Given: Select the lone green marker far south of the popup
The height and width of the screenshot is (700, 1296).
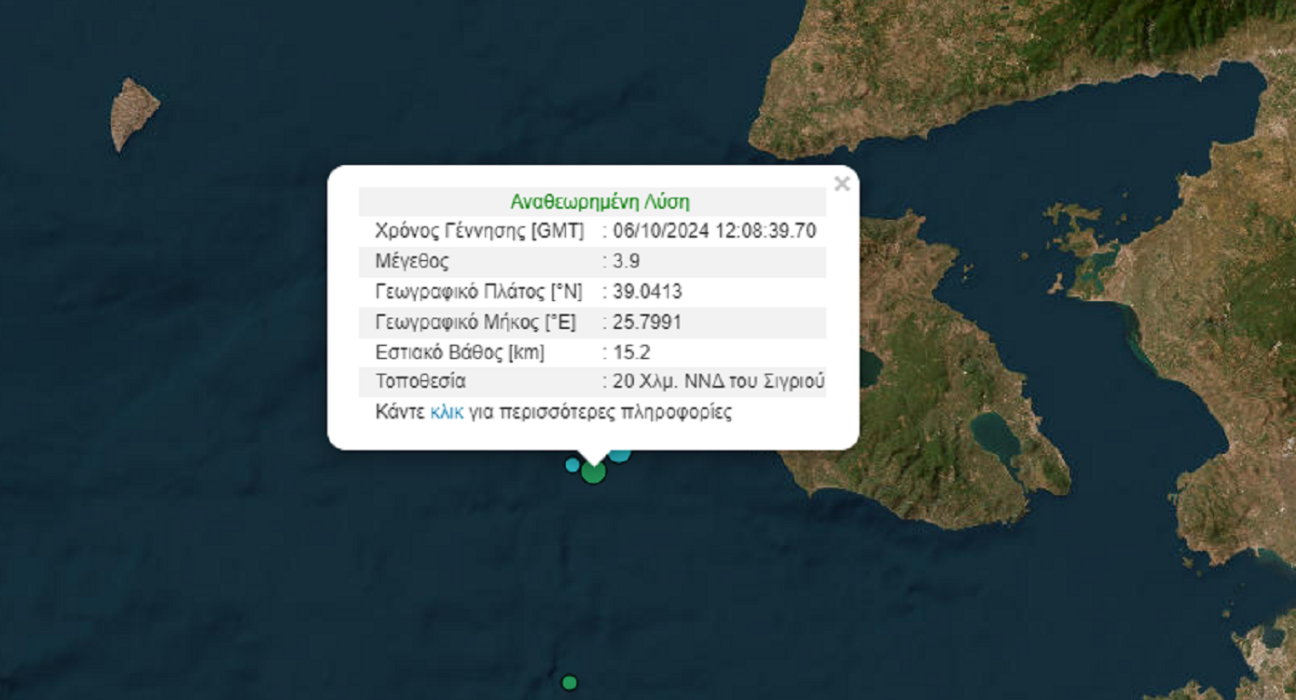Looking at the screenshot, I should (569, 683).
